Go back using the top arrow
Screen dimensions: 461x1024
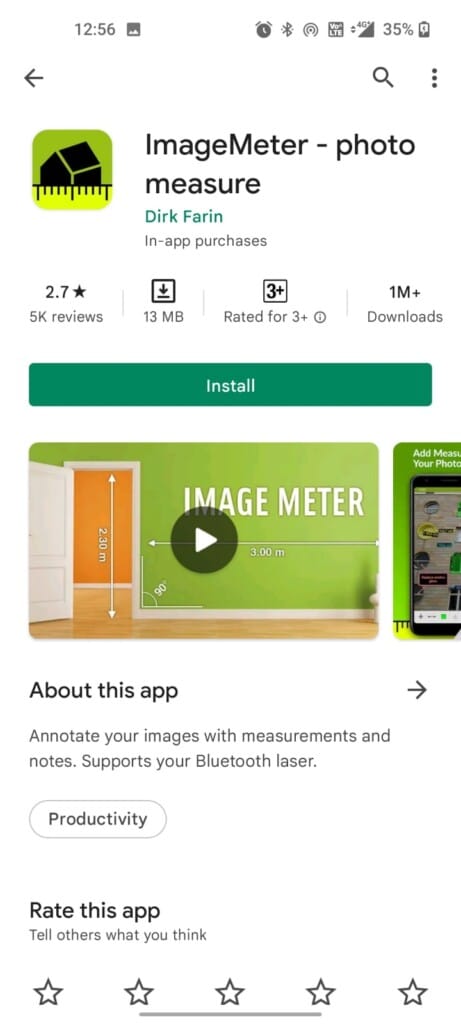coord(33,78)
